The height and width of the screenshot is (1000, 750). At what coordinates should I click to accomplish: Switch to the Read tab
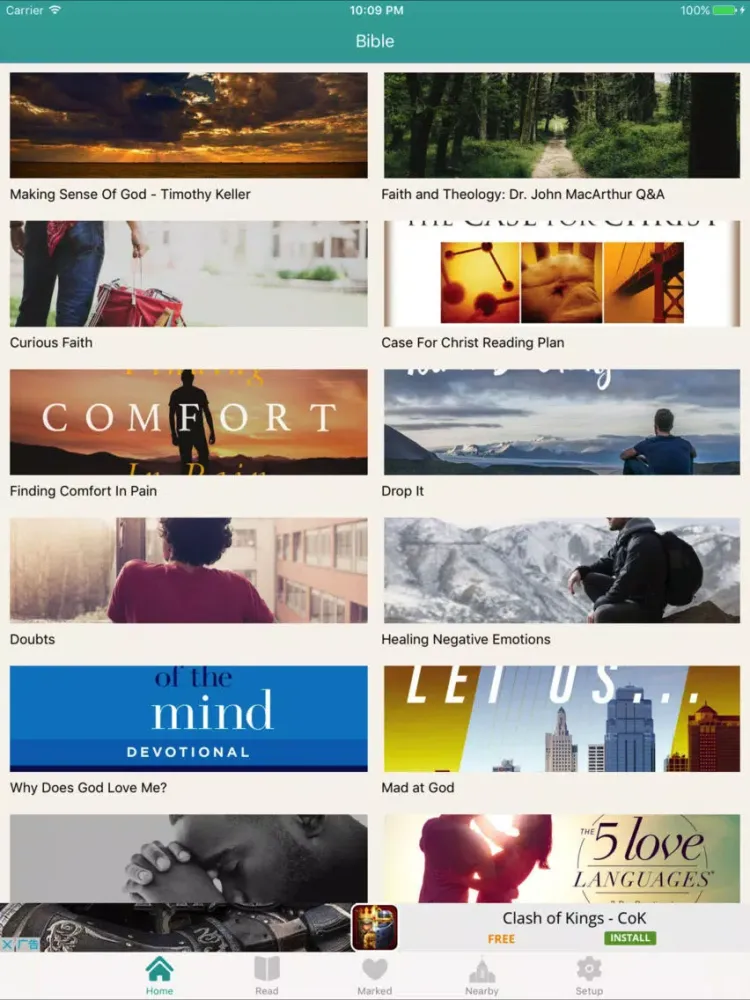(x=266, y=975)
